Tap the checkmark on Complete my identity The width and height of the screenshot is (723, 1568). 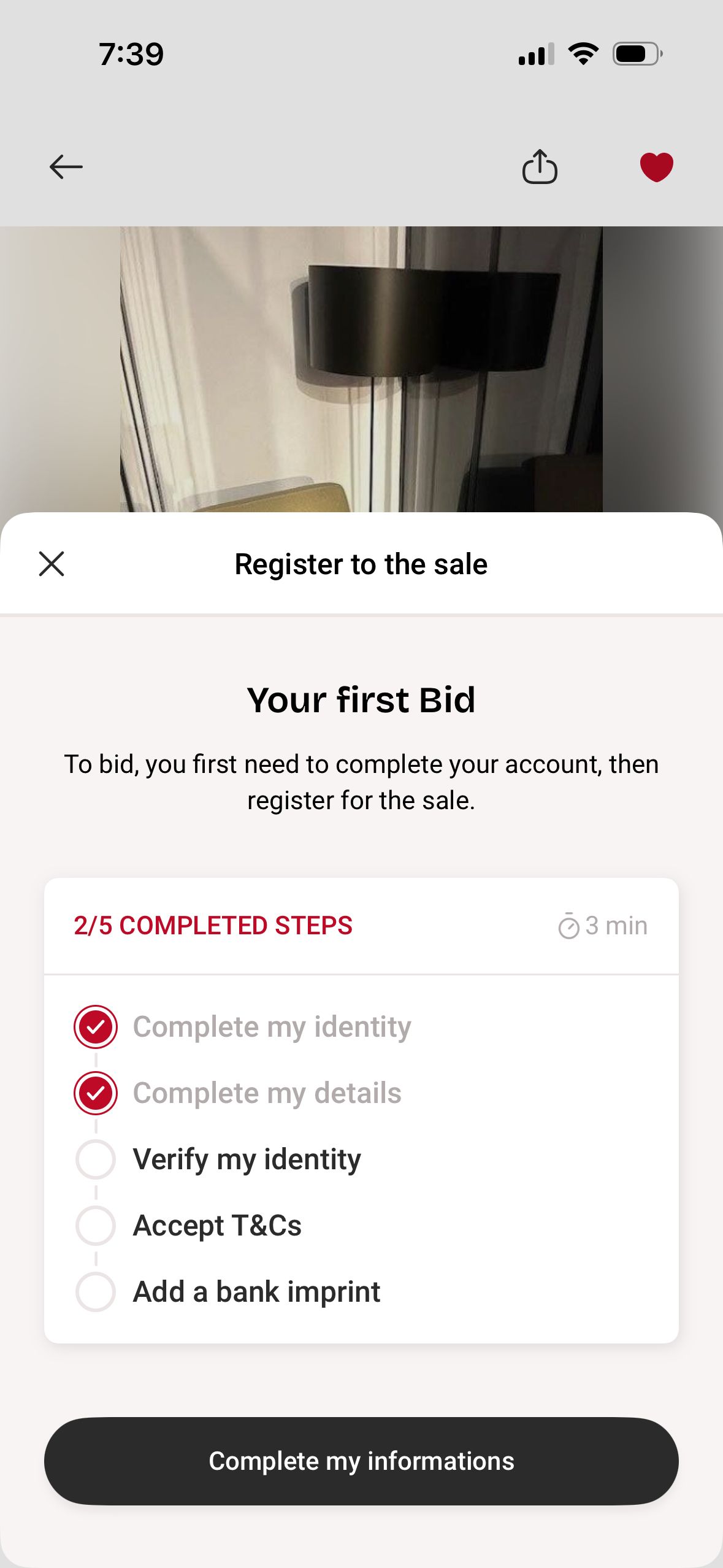(x=95, y=1026)
